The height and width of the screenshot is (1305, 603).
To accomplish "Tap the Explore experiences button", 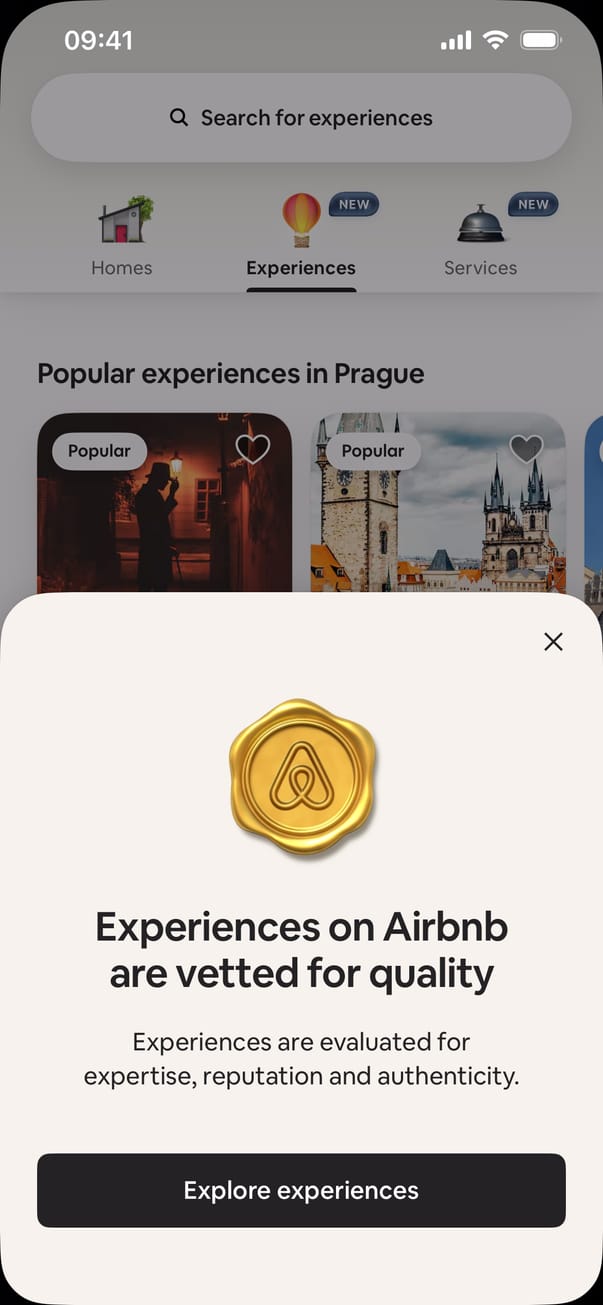I will [301, 1190].
